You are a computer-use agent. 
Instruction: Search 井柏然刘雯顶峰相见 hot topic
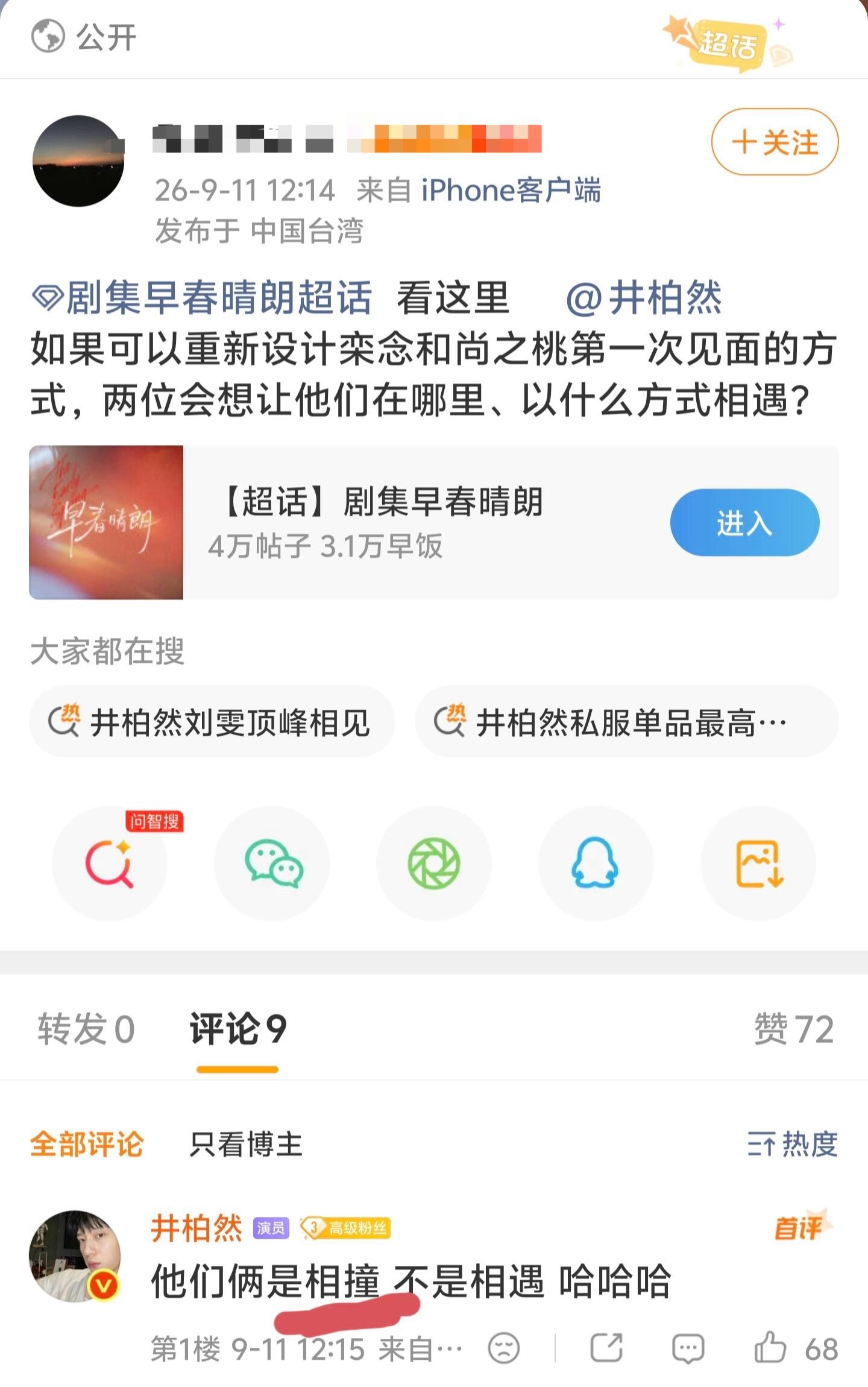212,722
